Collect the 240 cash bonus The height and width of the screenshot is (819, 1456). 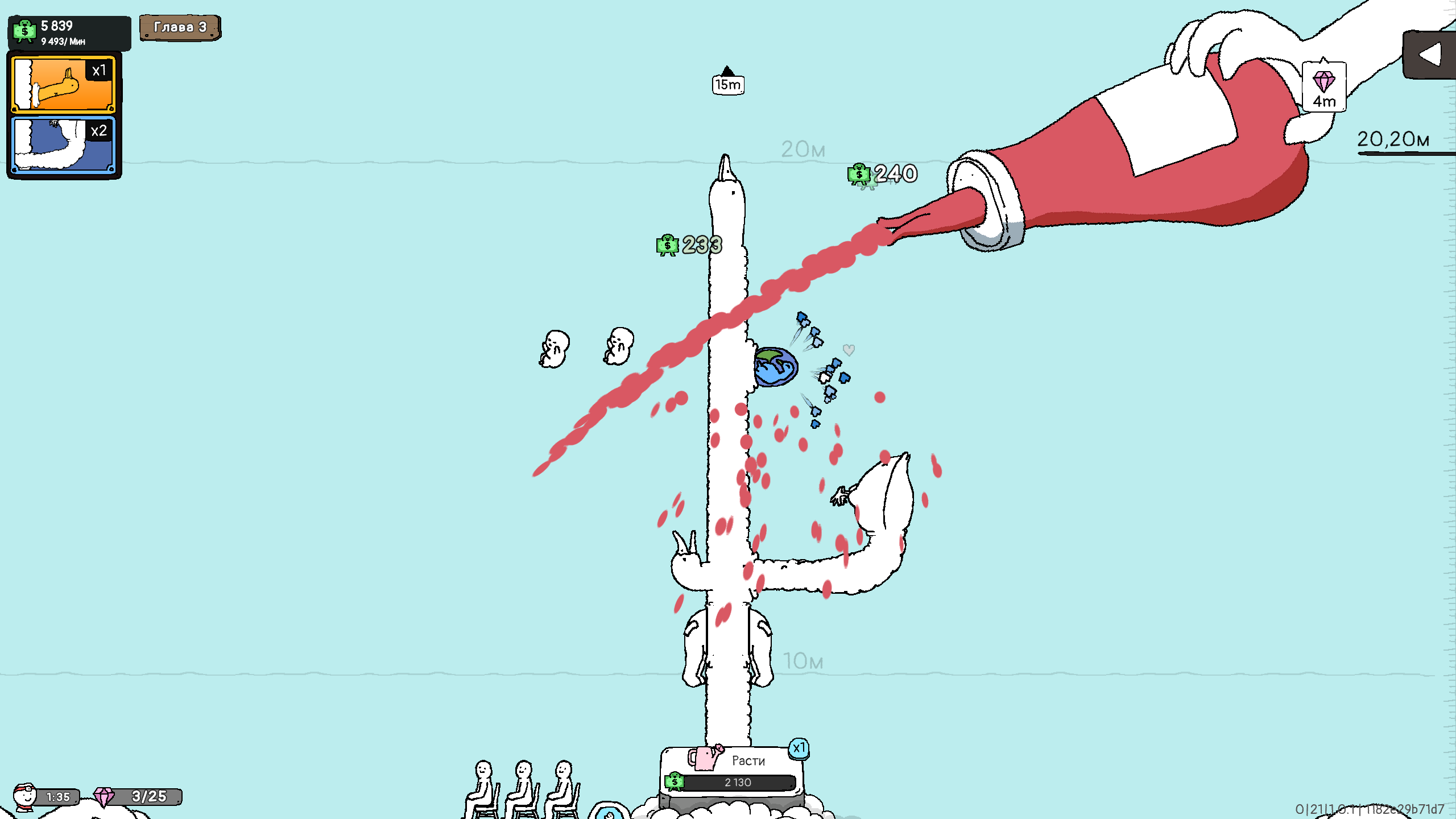[x=883, y=174]
